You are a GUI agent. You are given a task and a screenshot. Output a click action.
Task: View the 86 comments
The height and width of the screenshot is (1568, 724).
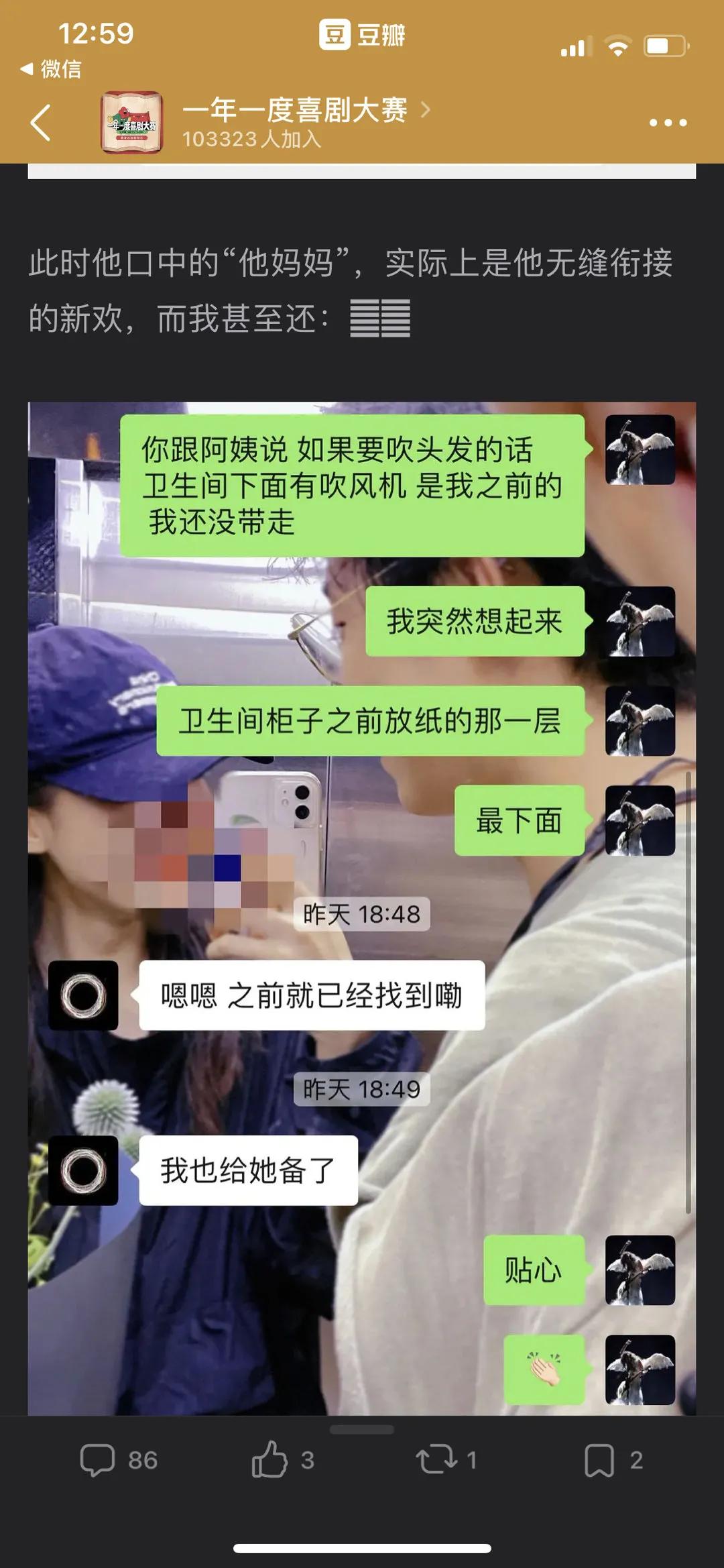(x=119, y=1459)
